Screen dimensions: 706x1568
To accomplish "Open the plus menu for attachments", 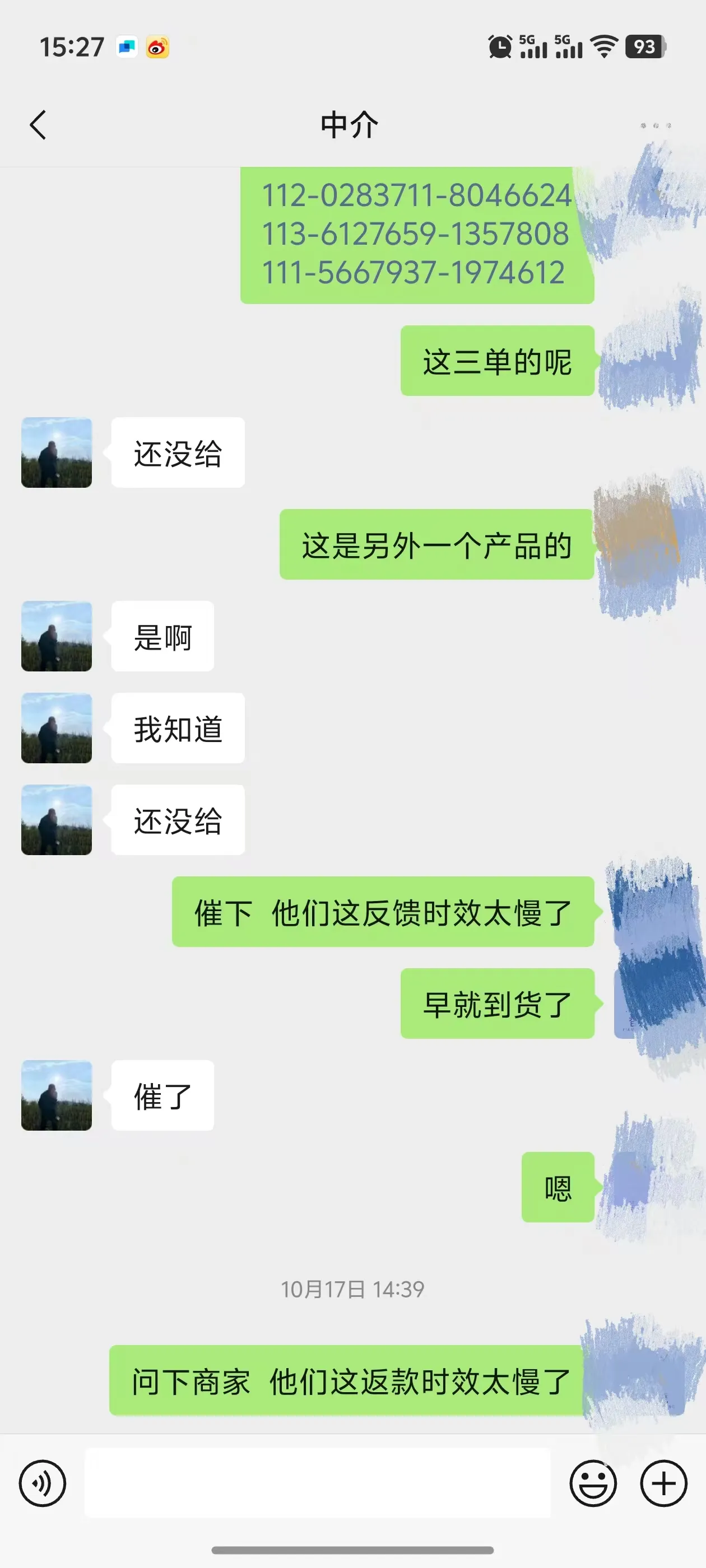I will [x=663, y=1483].
